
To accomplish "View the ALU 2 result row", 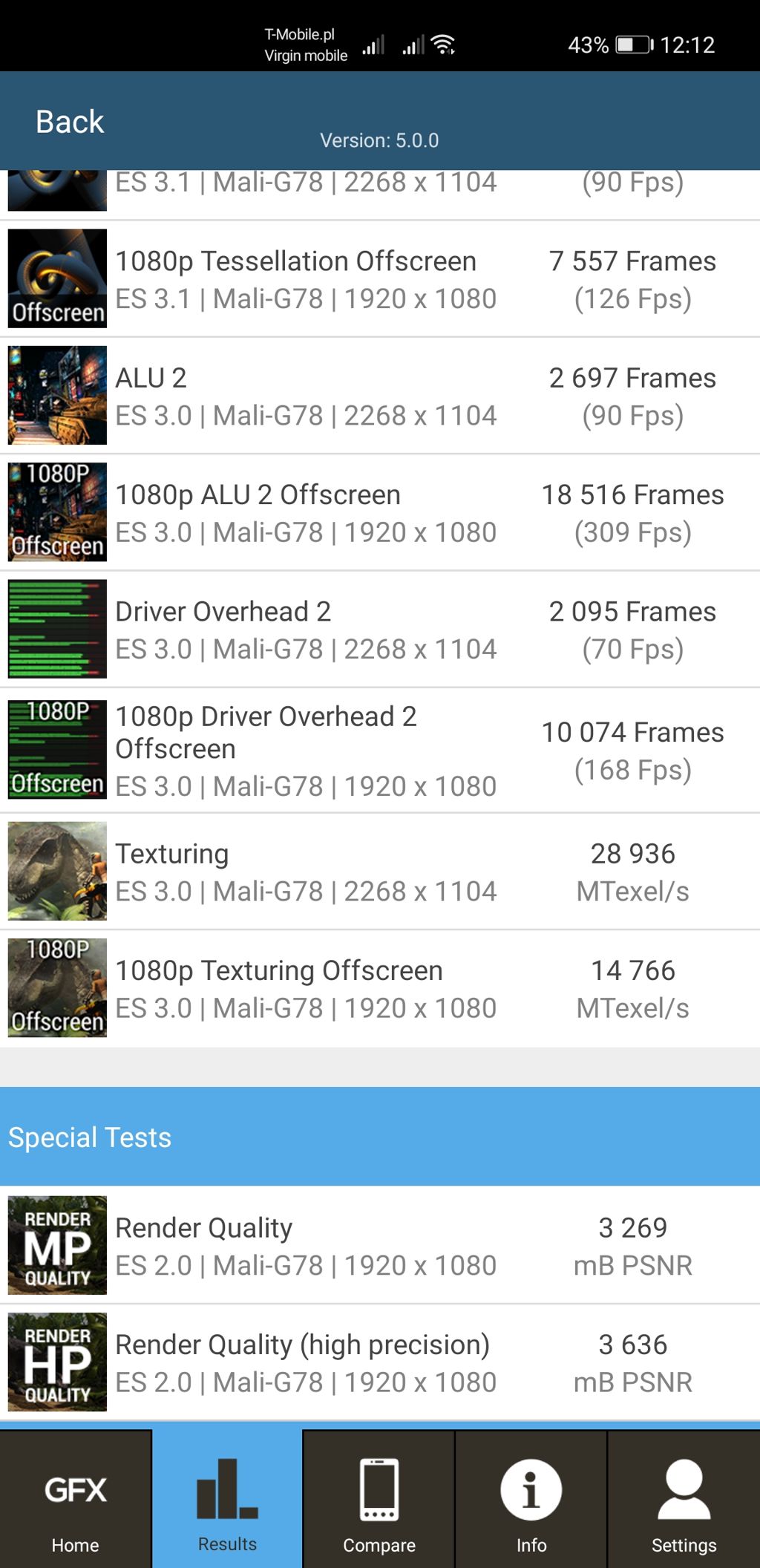I will [380, 396].
